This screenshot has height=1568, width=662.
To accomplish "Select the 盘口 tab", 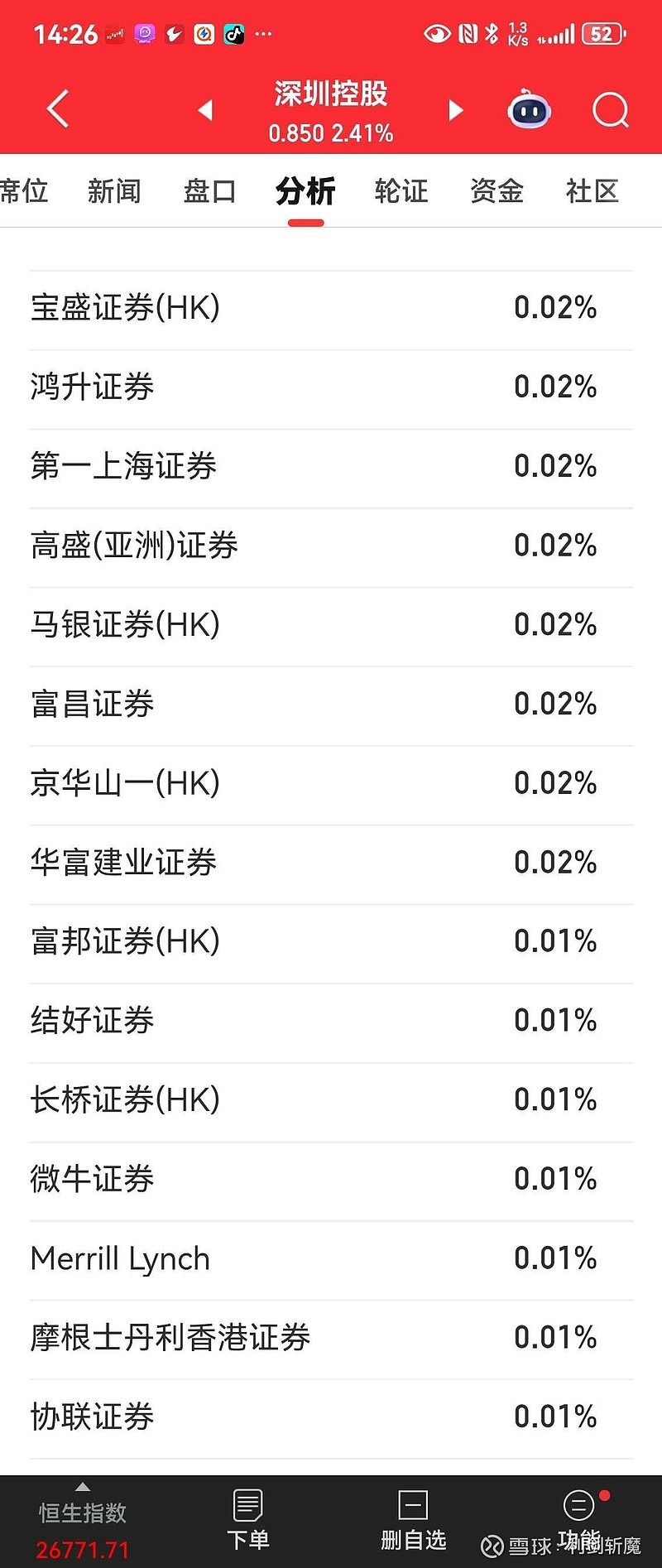I will (209, 191).
